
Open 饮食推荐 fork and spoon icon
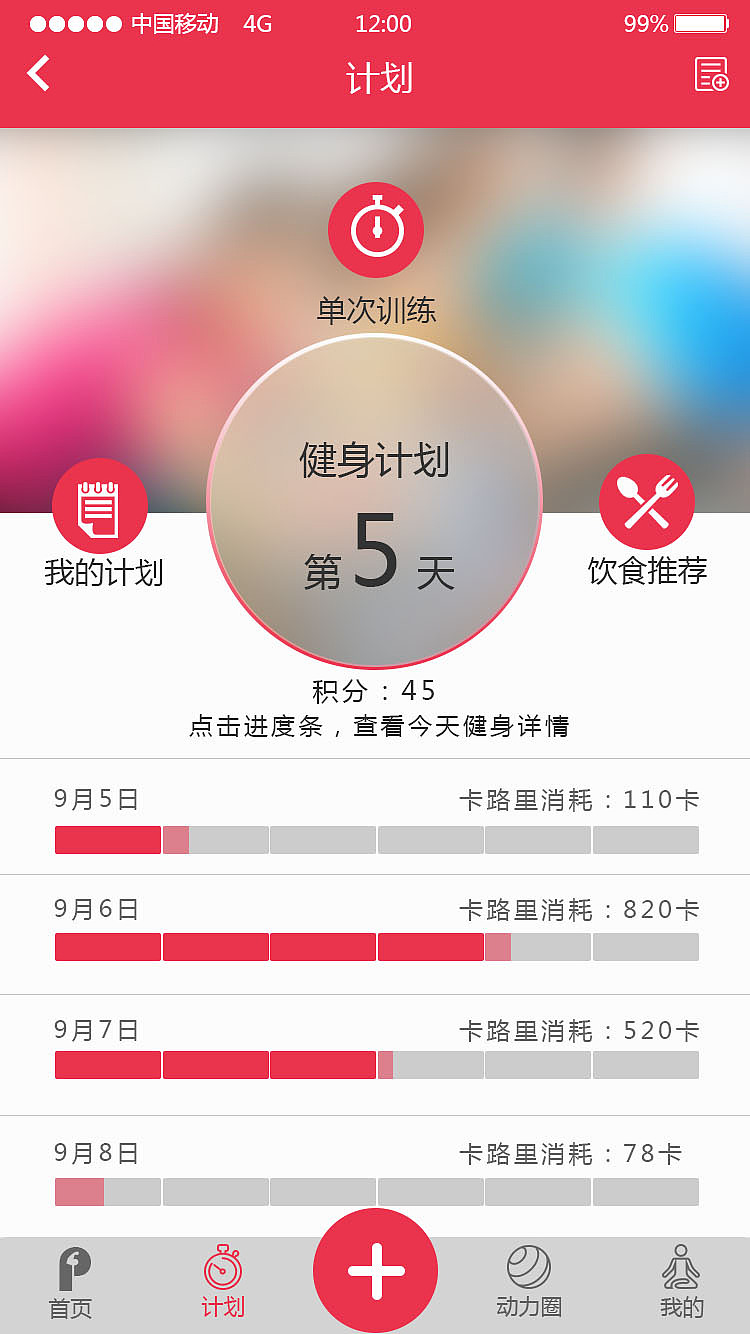coord(647,501)
